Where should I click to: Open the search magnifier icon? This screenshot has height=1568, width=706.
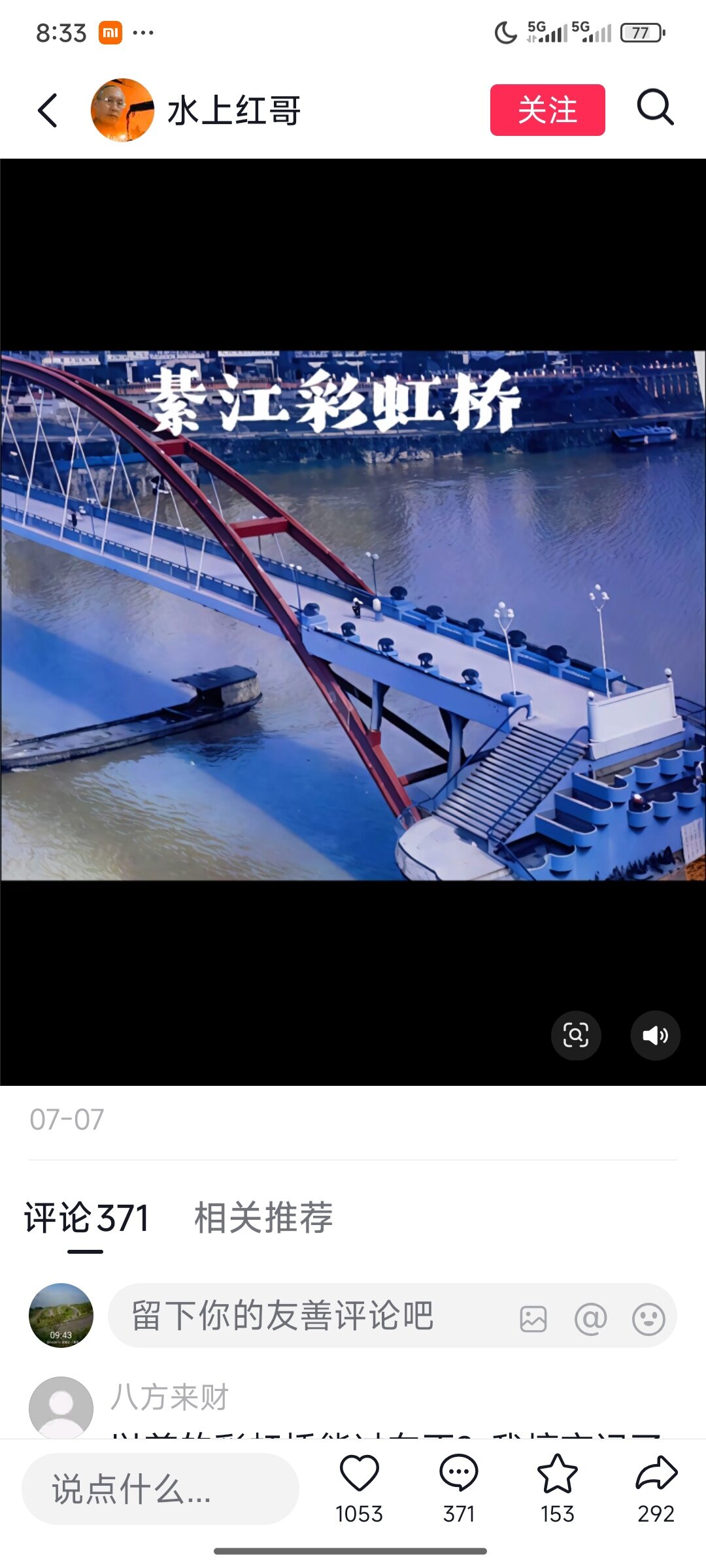[655, 108]
